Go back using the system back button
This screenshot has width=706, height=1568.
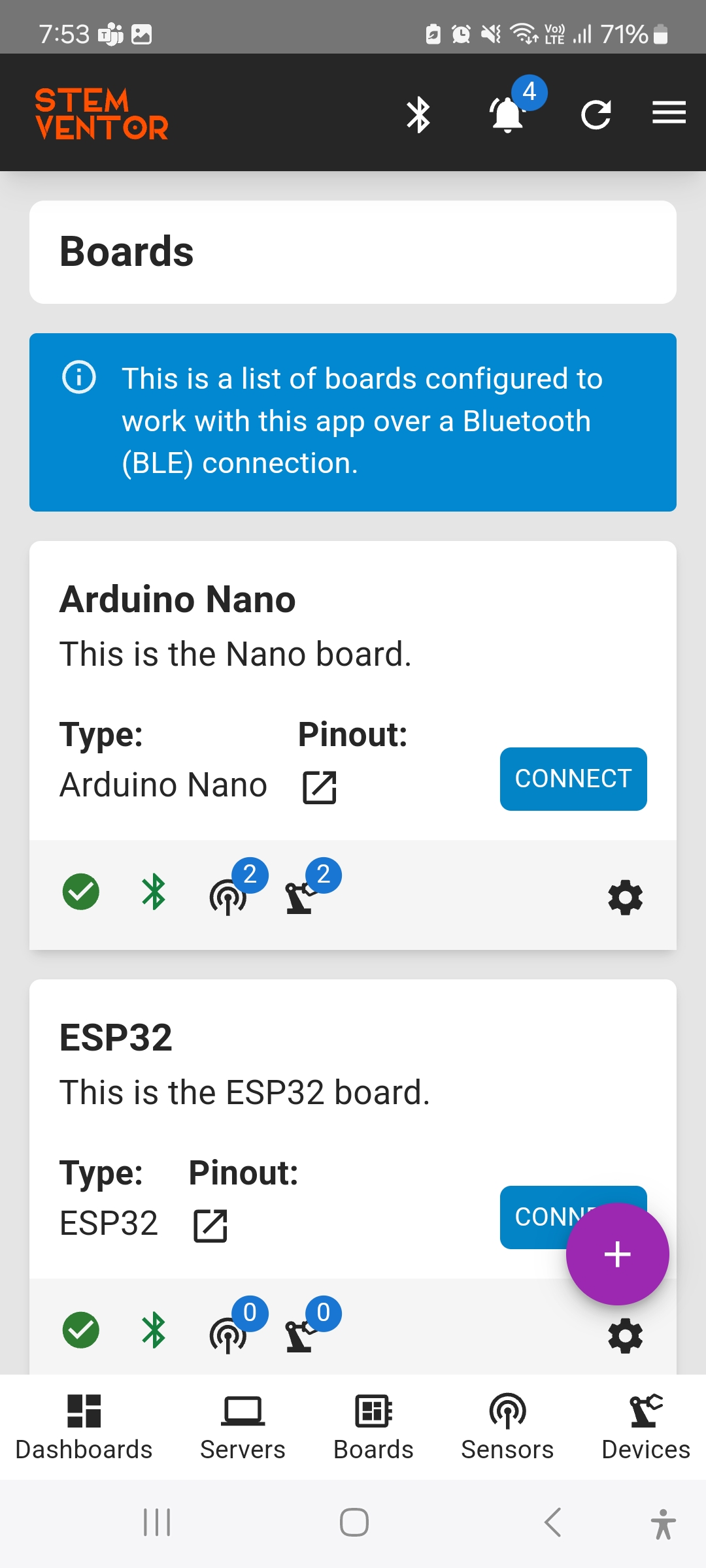click(x=553, y=1522)
